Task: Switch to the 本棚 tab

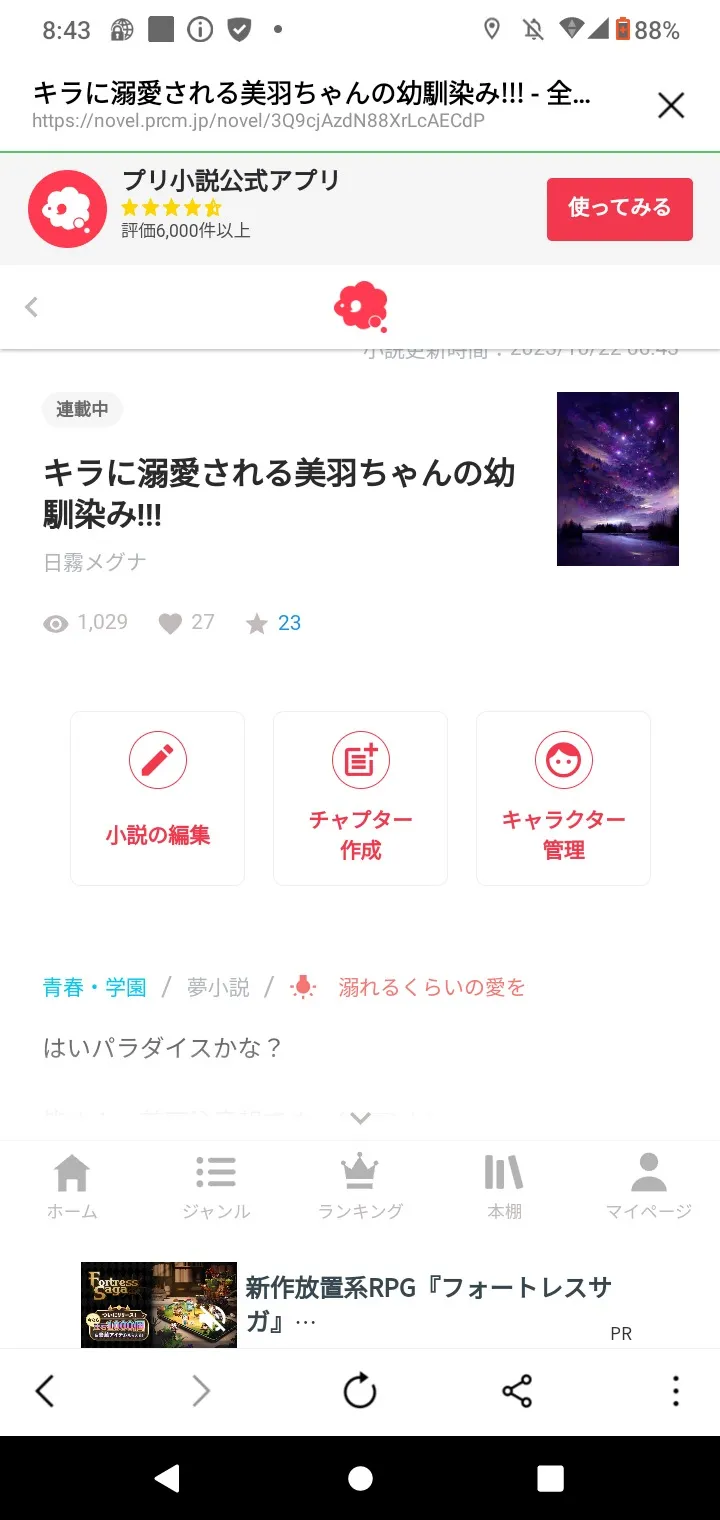Action: [x=504, y=1187]
